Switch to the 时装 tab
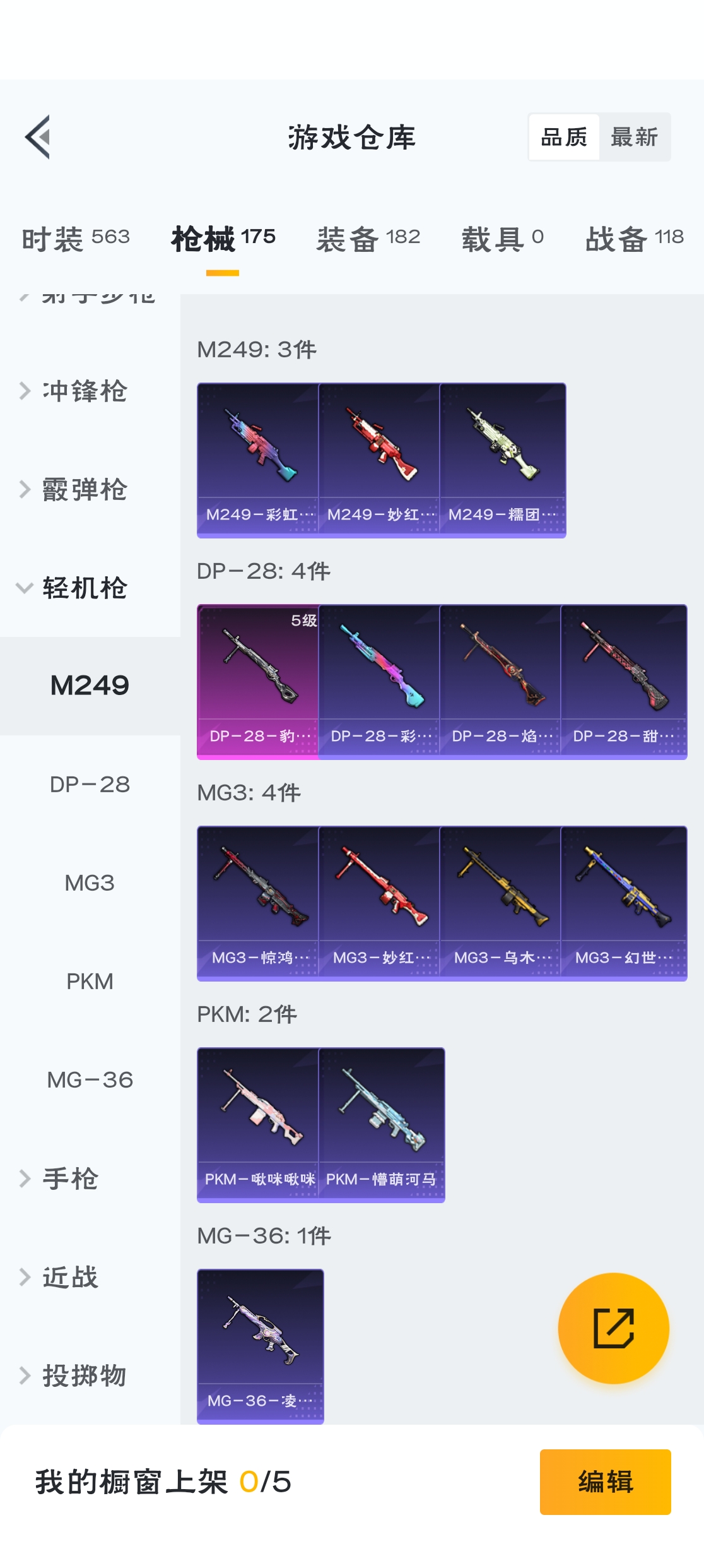704x1568 pixels. [x=76, y=239]
